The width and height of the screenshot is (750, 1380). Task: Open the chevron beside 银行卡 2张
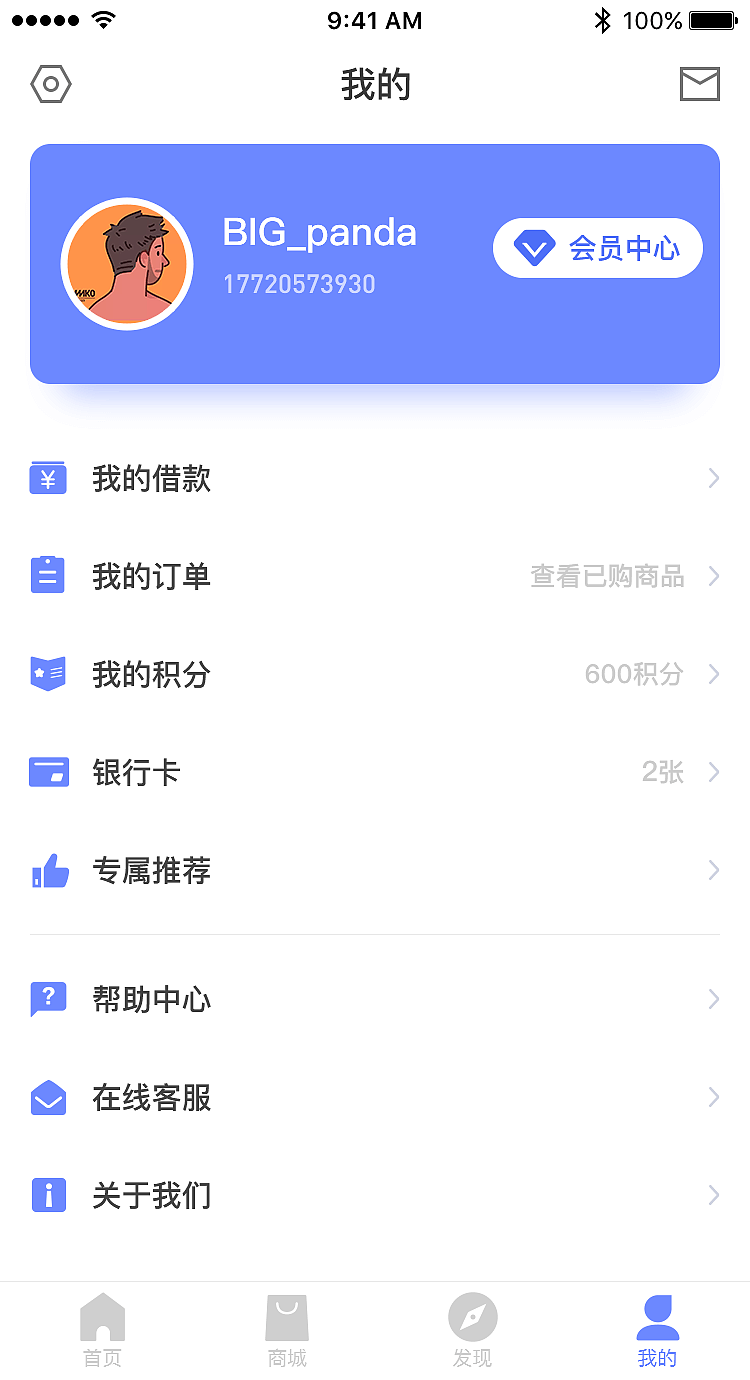pyautogui.click(x=713, y=772)
